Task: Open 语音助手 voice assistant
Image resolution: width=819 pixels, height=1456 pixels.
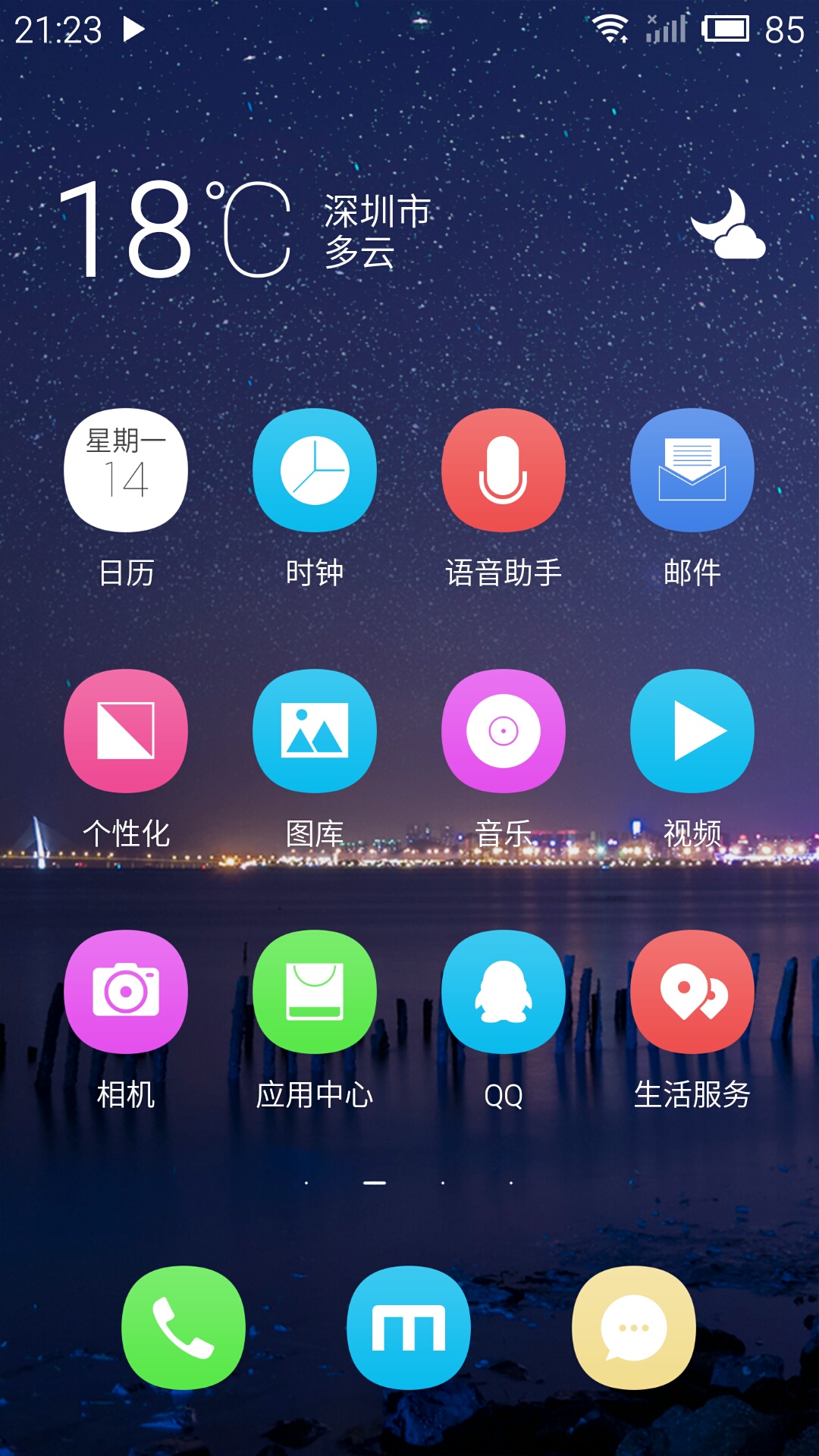Action: (x=504, y=470)
